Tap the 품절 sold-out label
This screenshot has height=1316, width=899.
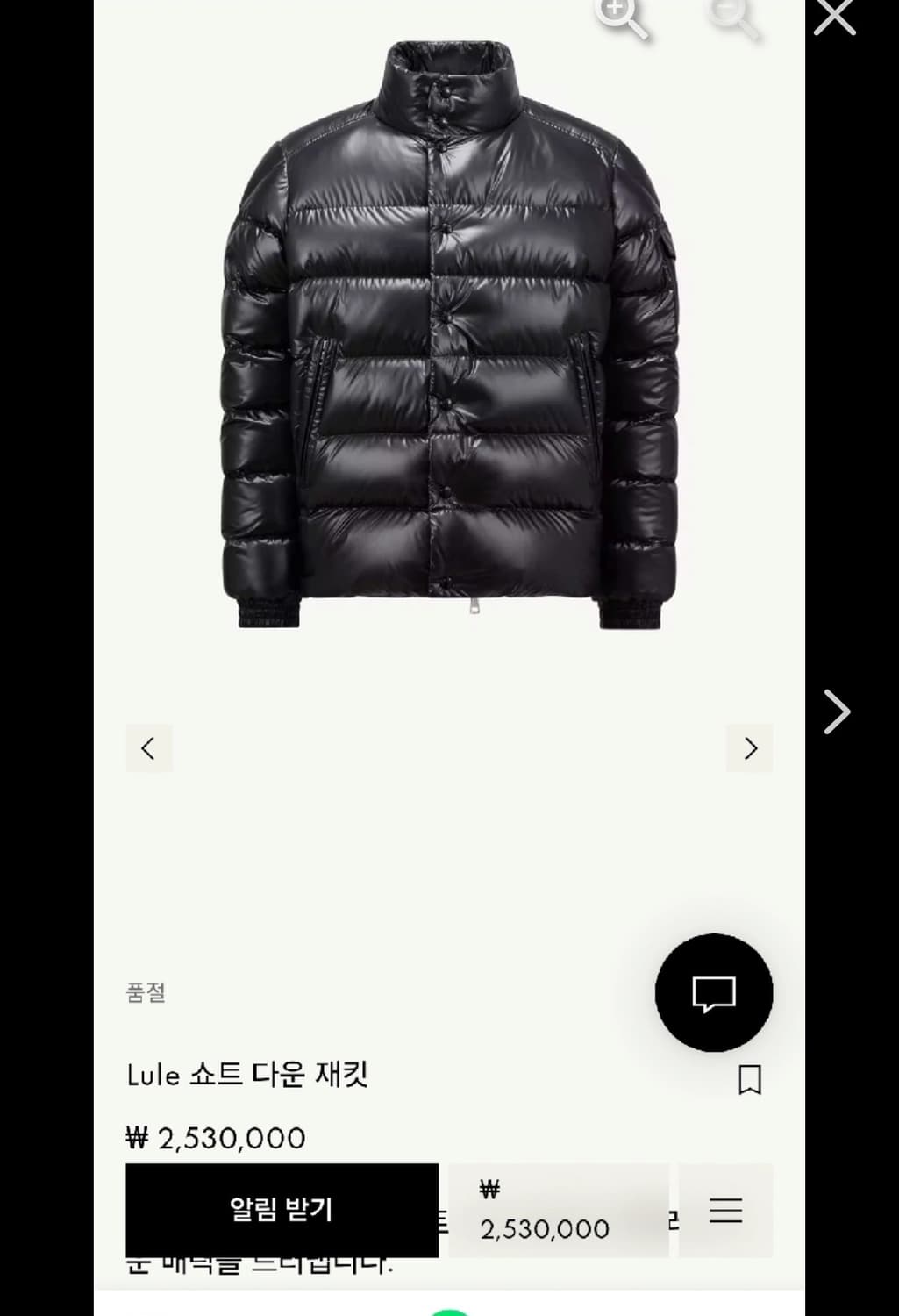147,993
